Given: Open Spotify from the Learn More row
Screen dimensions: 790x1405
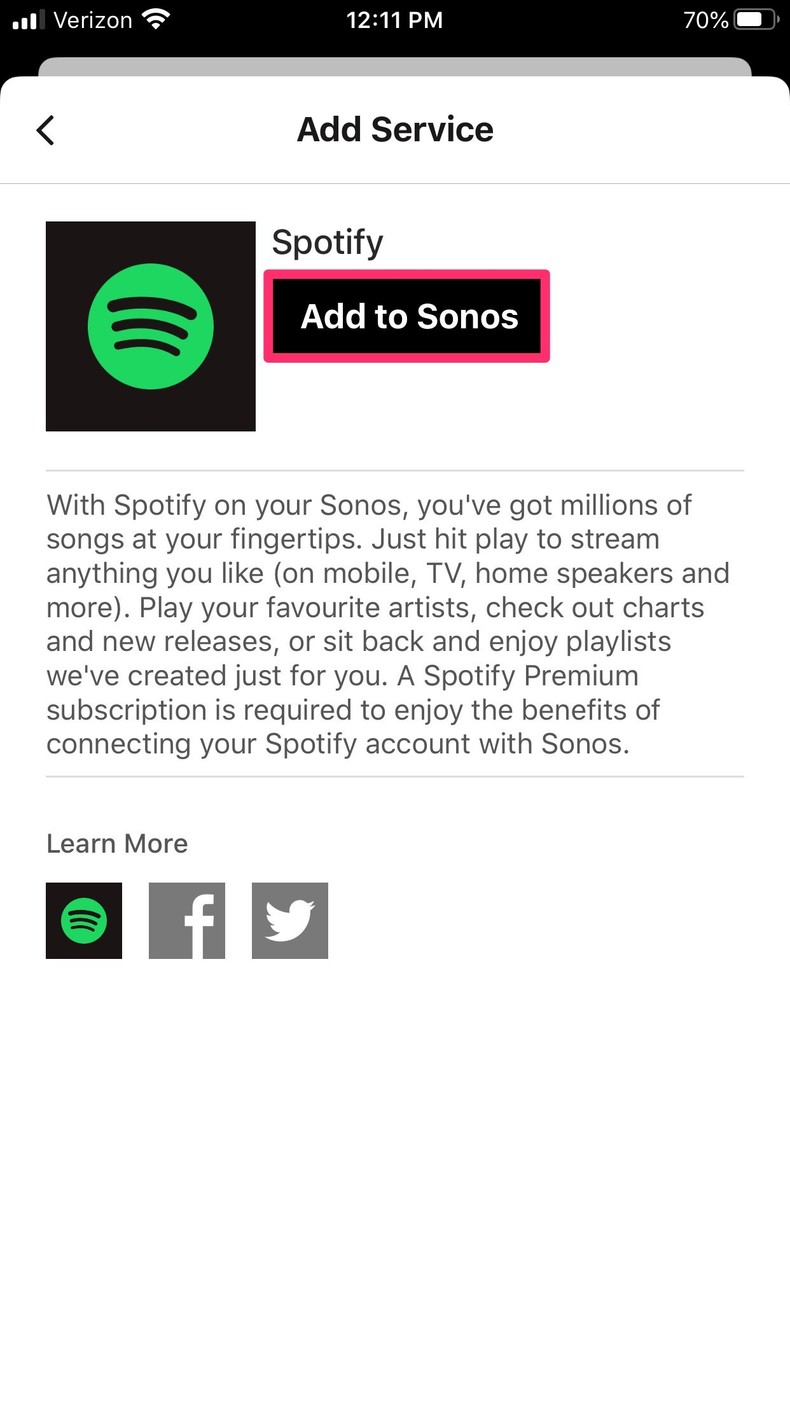Looking at the screenshot, I should click(83, 919).
